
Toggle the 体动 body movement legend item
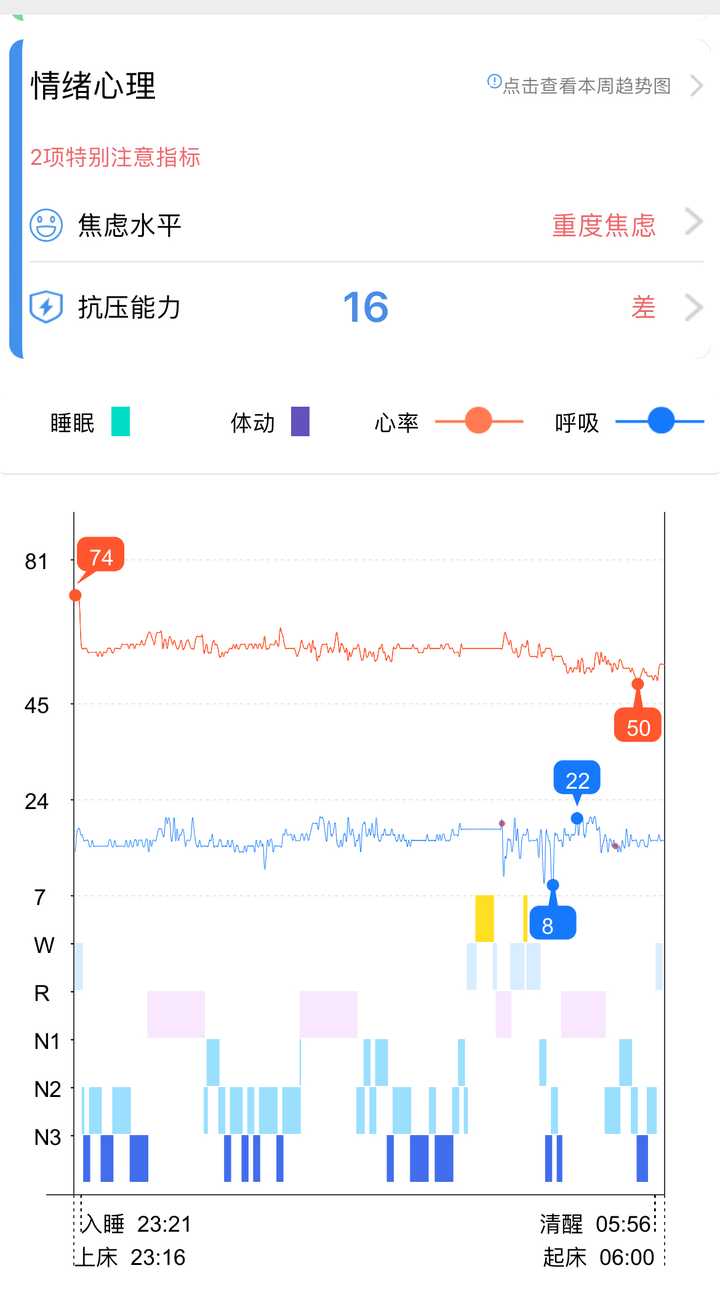point(270,422)
